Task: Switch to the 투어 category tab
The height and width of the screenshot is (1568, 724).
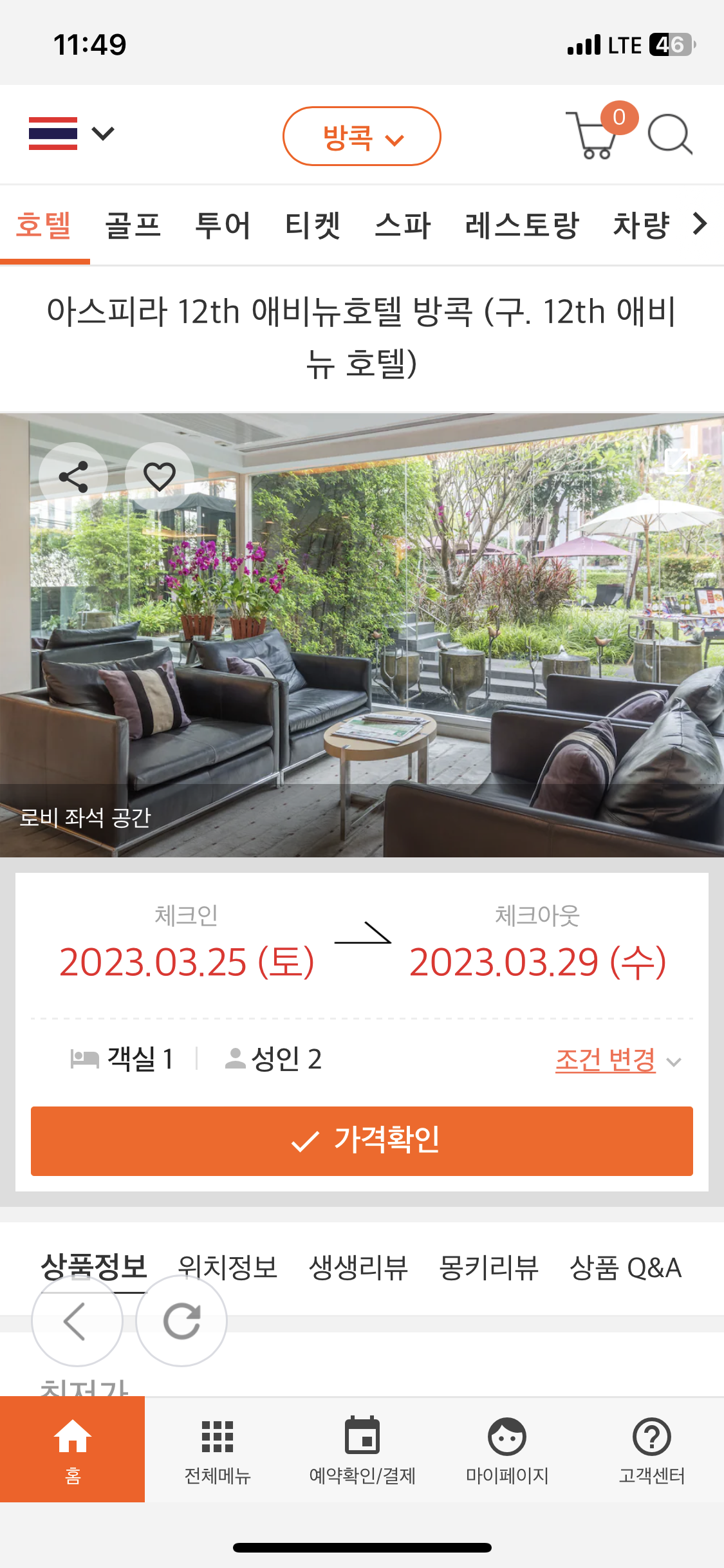Action: pyautogui.click(x=223, y=225)
